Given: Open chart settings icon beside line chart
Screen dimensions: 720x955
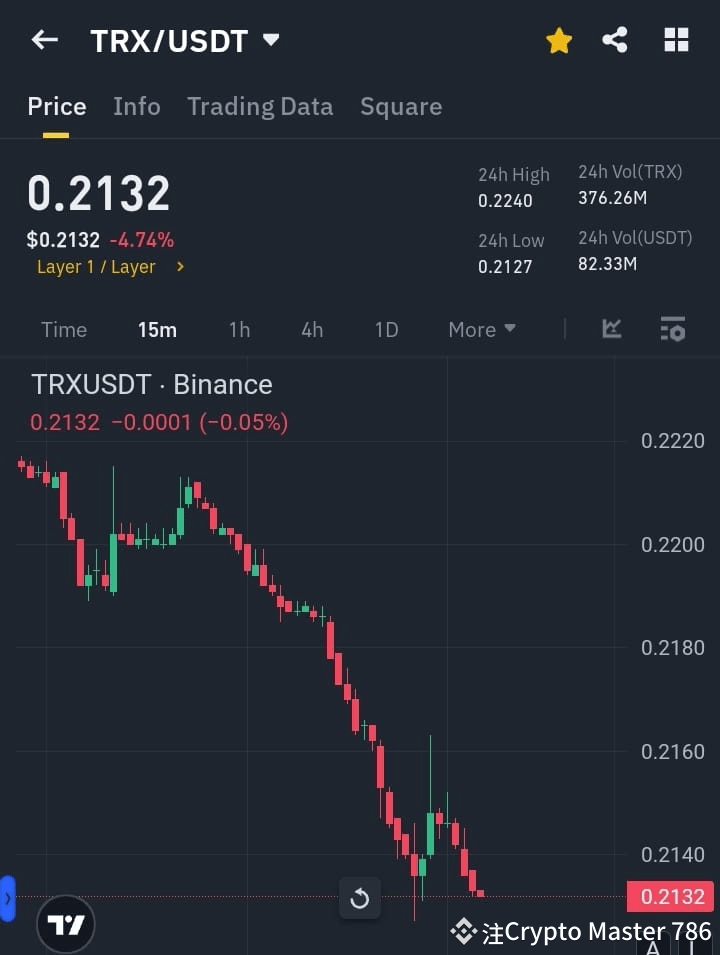Looking at the screenshot, I should (672, 329).
